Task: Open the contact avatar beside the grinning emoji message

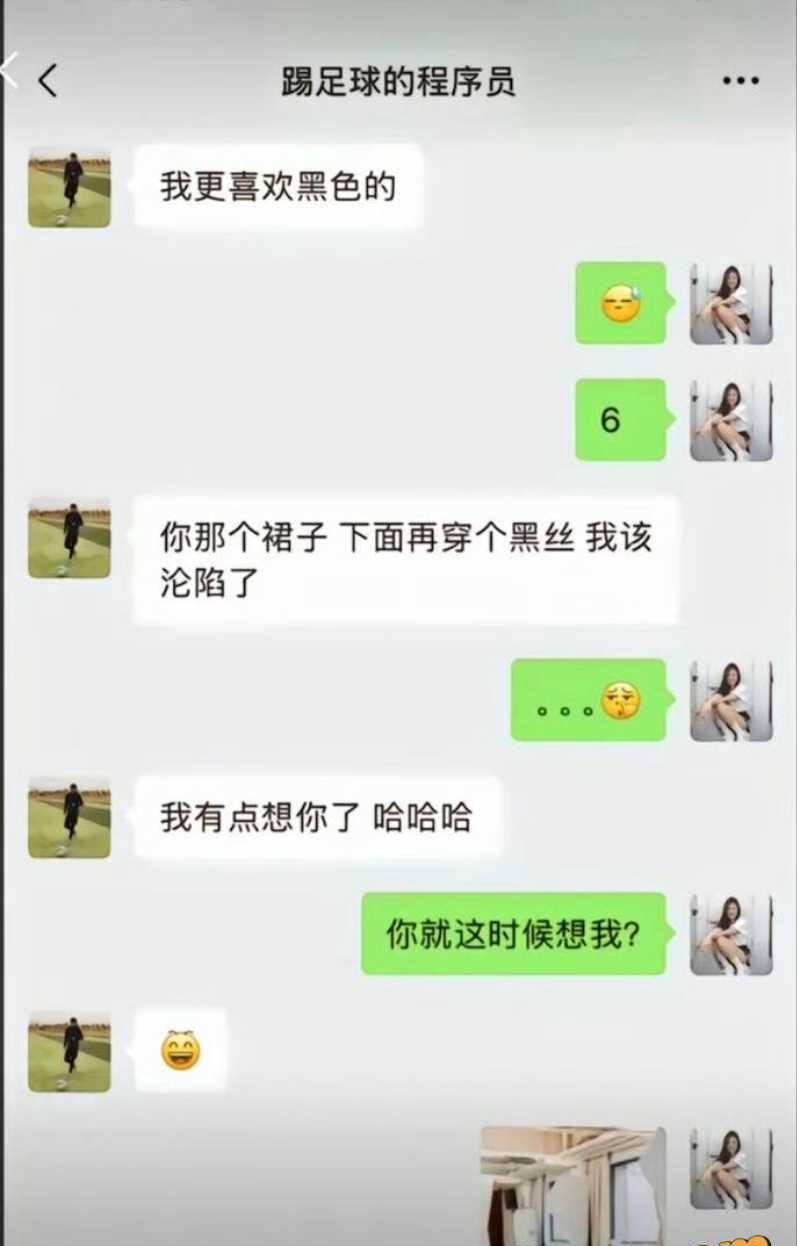Action: coord(68,1050)
